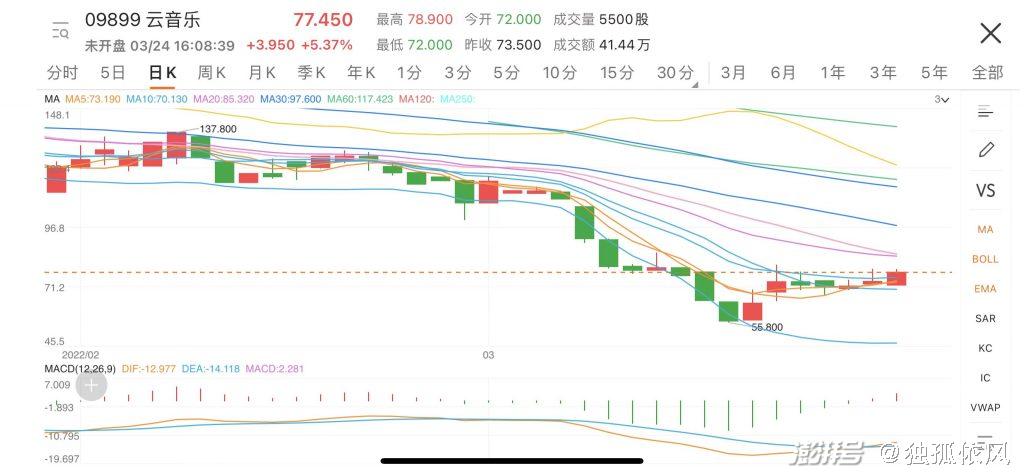Open the VS compare feature
Viewport: 1024px width, 473px height.
(986, 190)
